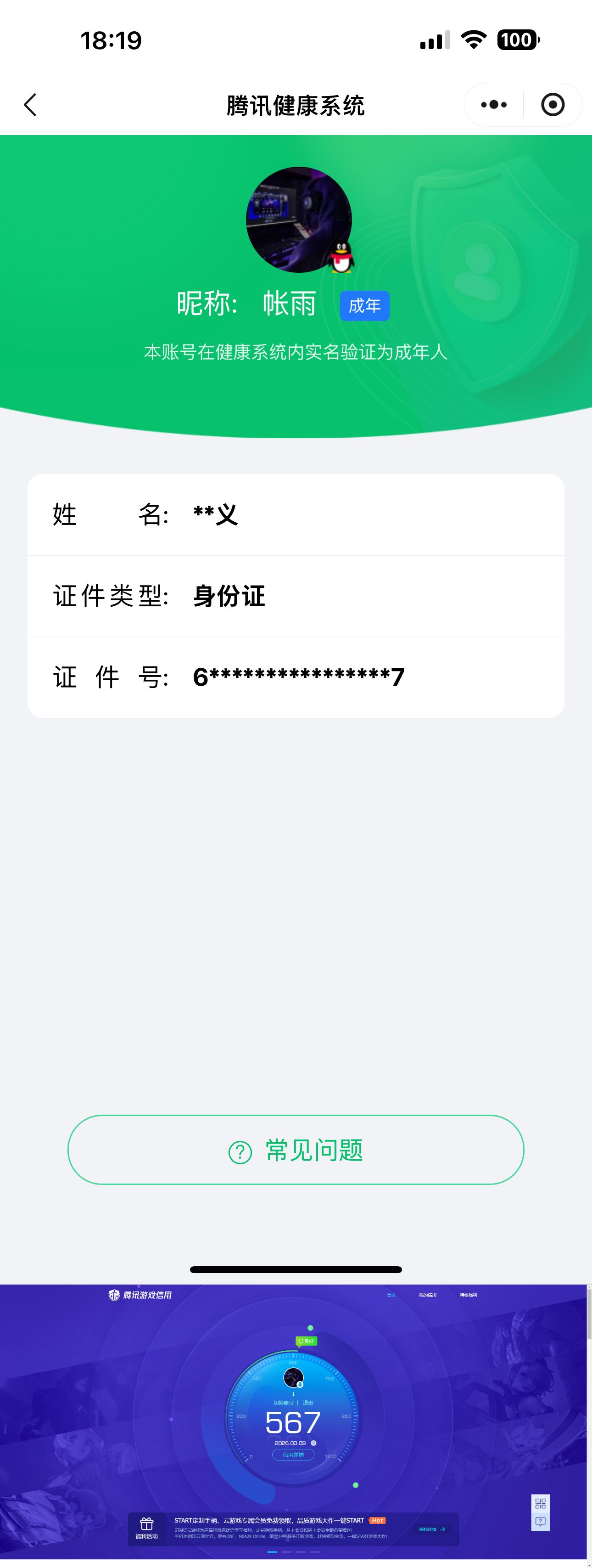Click the 信用详情 button under the score

(293, 1455)
